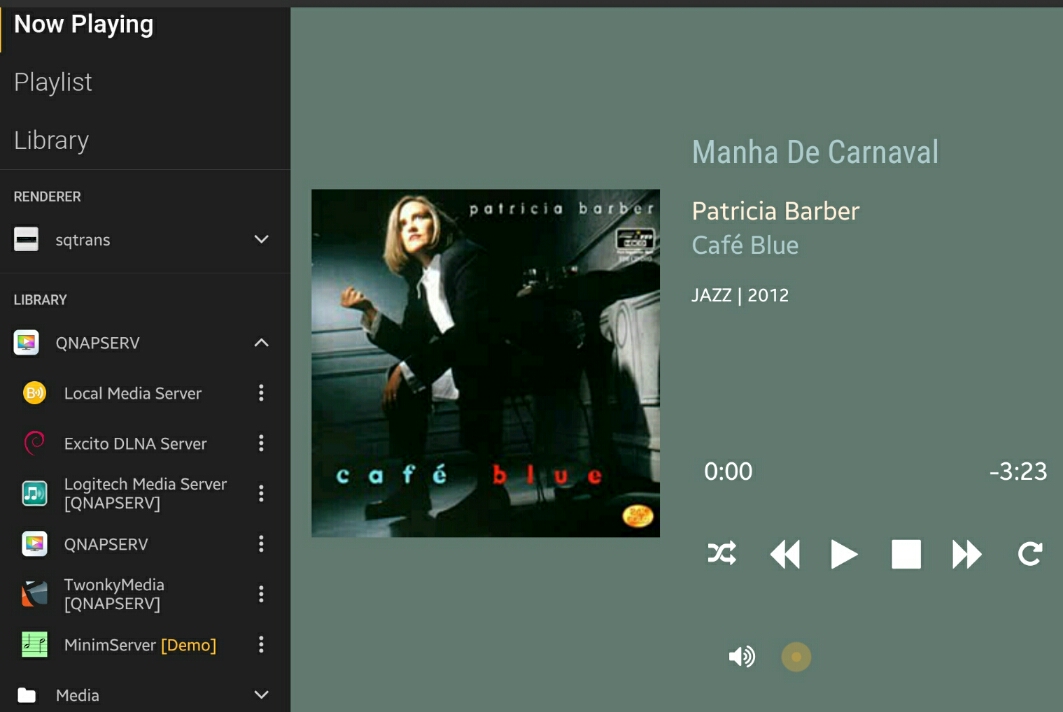Image resolution: width=1063 pixels, height=712 pixels.
Task: Mute the volume speaker icon
Action: [741, 657]
